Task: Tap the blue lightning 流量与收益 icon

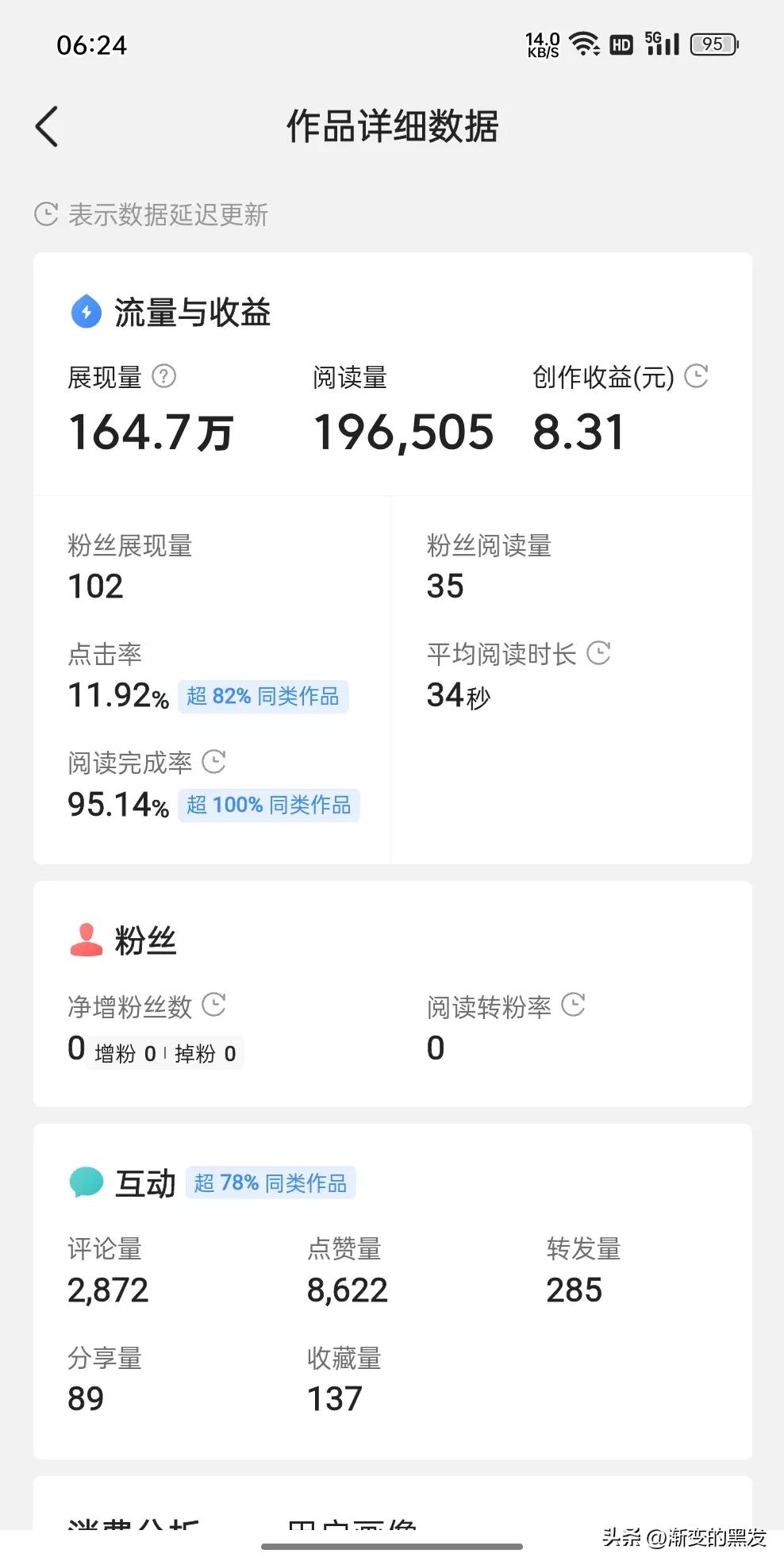Action: tap(86, 312)
